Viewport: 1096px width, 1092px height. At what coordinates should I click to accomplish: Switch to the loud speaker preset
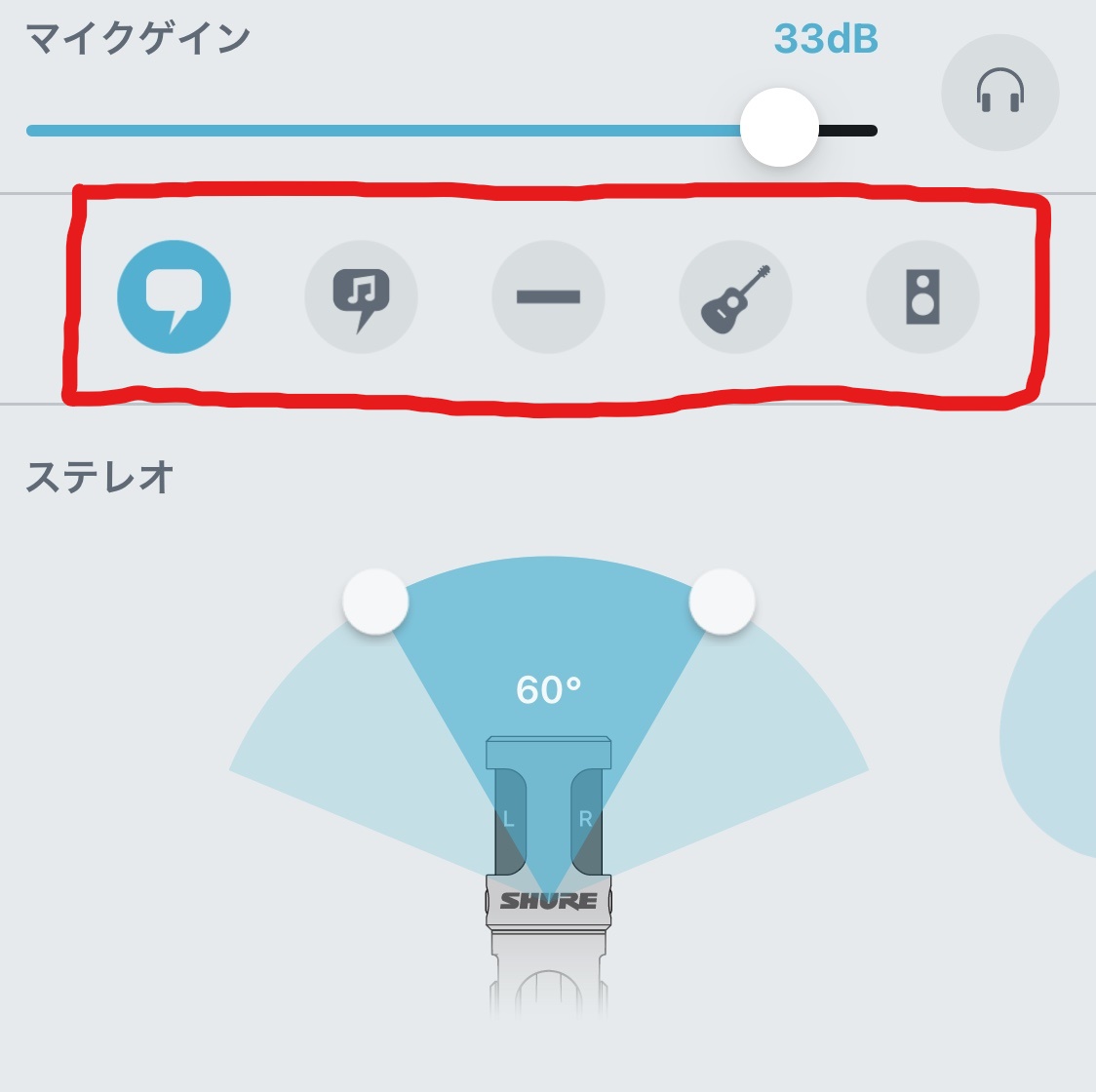point(922,296)
